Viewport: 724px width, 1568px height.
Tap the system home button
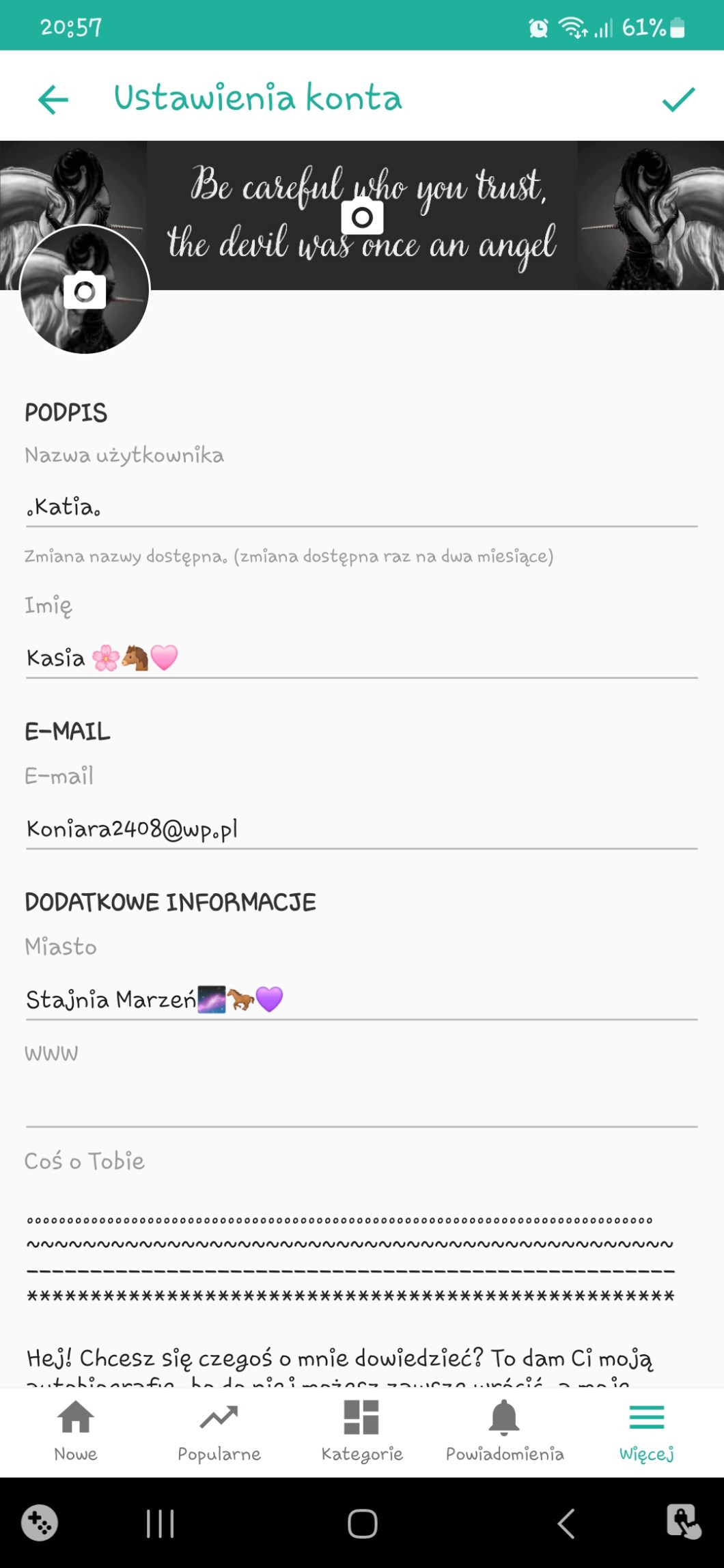(362, 1524)
